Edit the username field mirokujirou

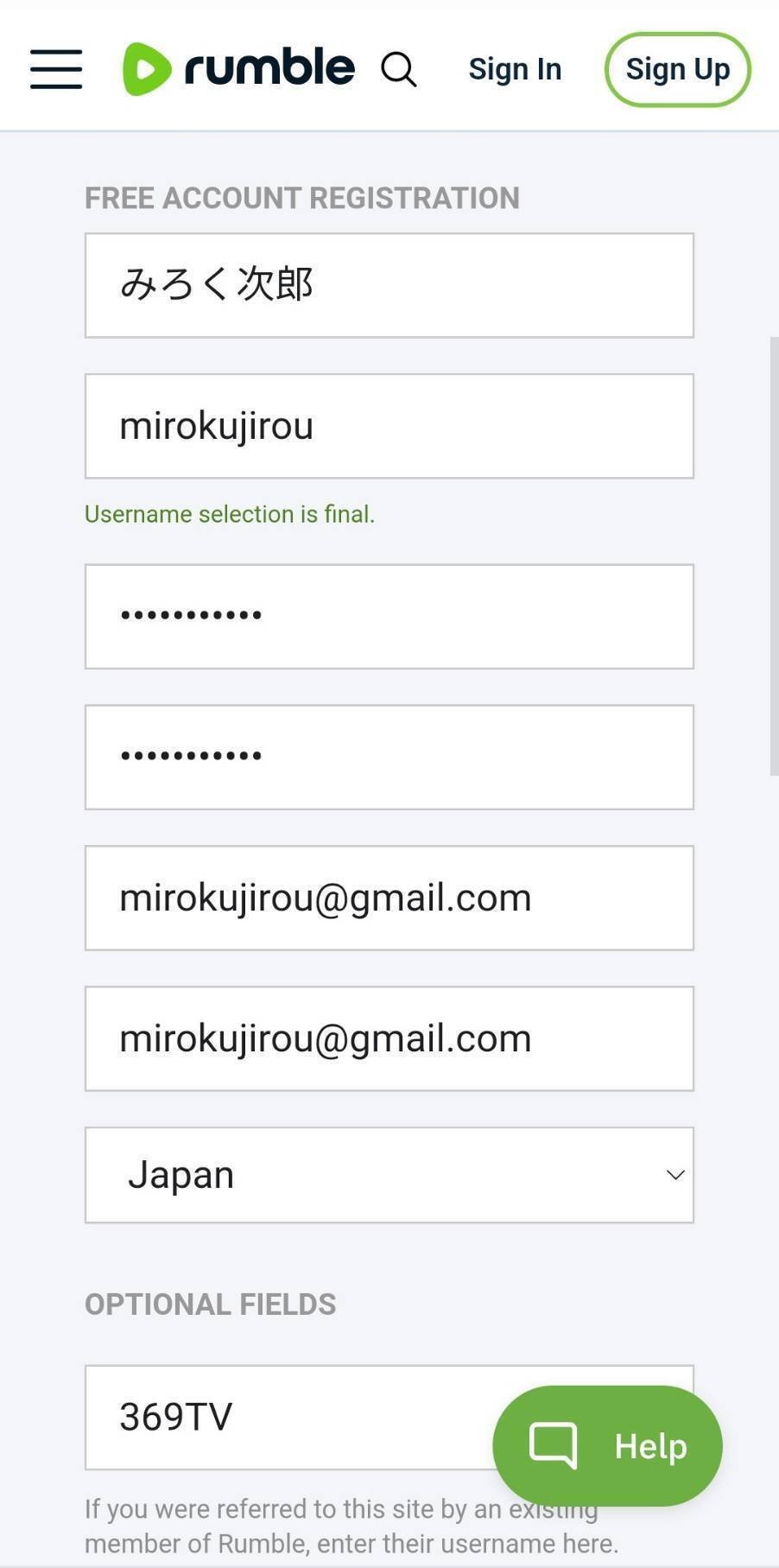(389, 426)
